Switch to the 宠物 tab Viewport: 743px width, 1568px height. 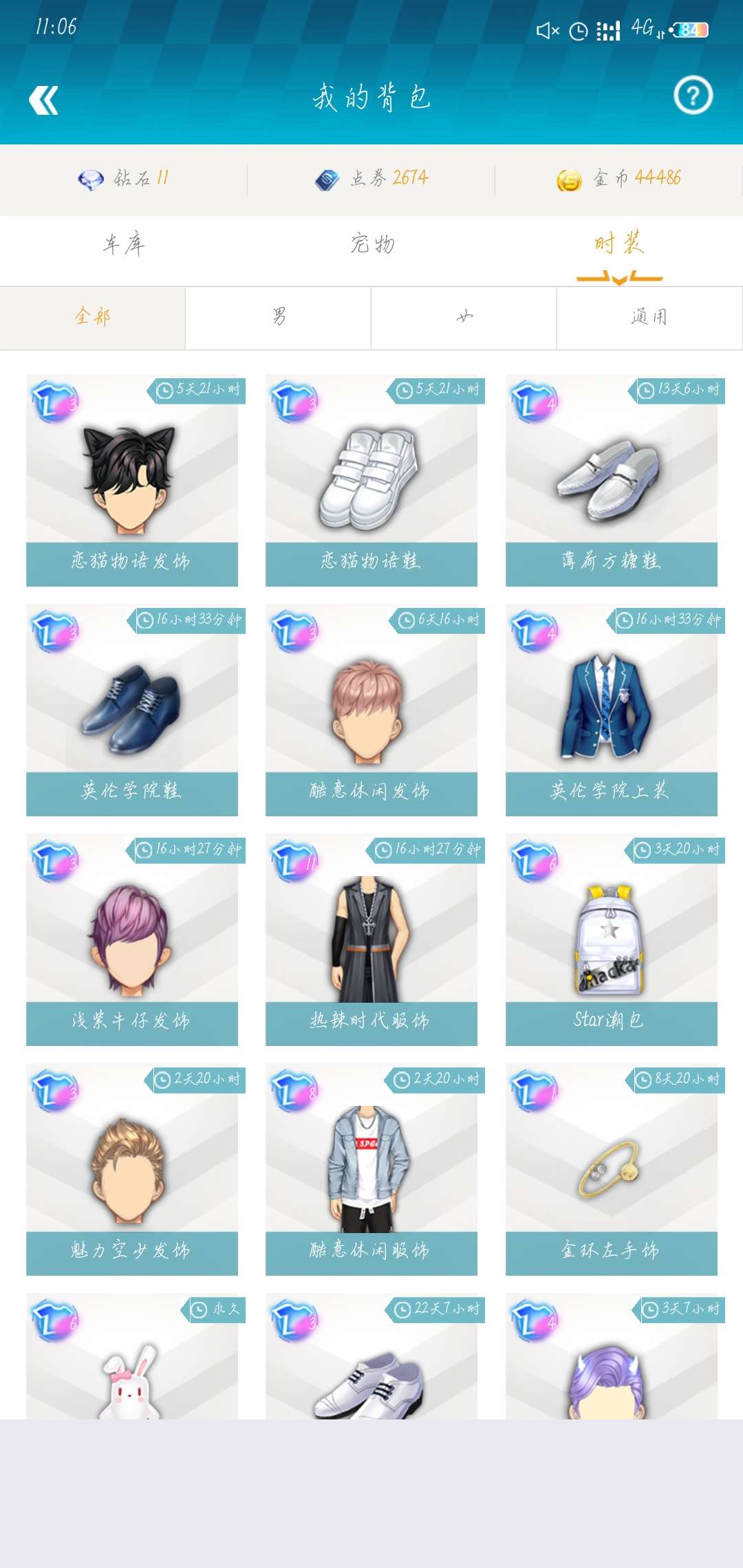click(x=371, y=245)
